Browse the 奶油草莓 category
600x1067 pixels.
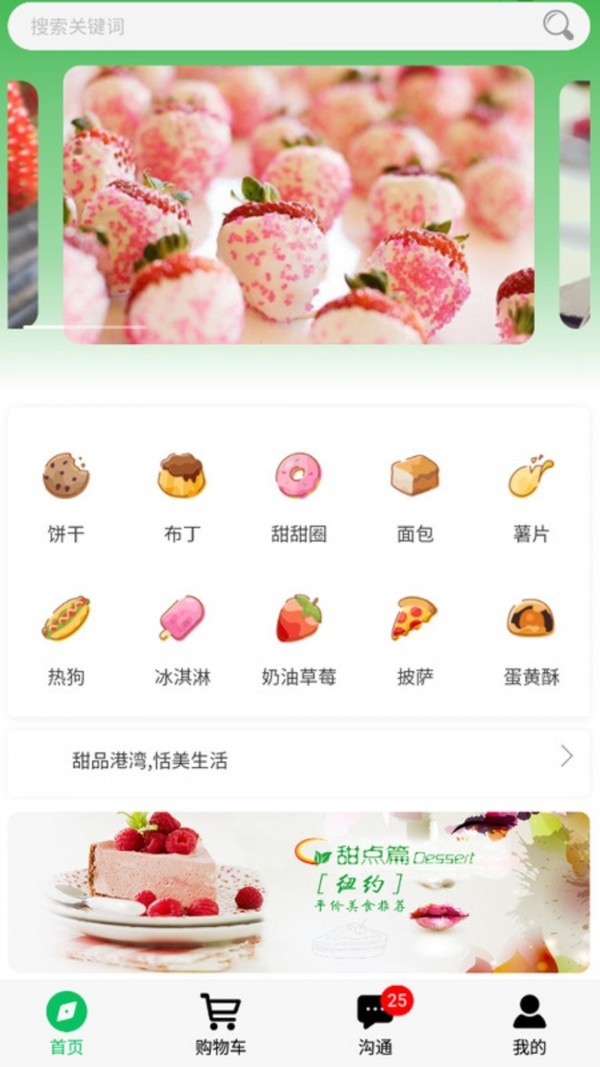(298, 638)
